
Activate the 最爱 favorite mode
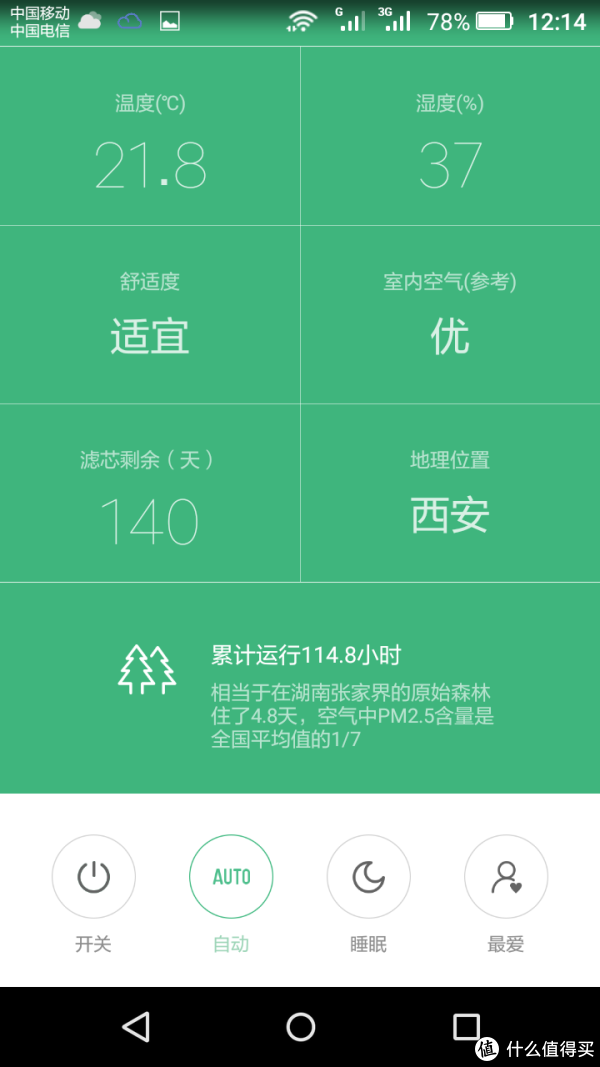pyautogui.click(x=506, y=877)
